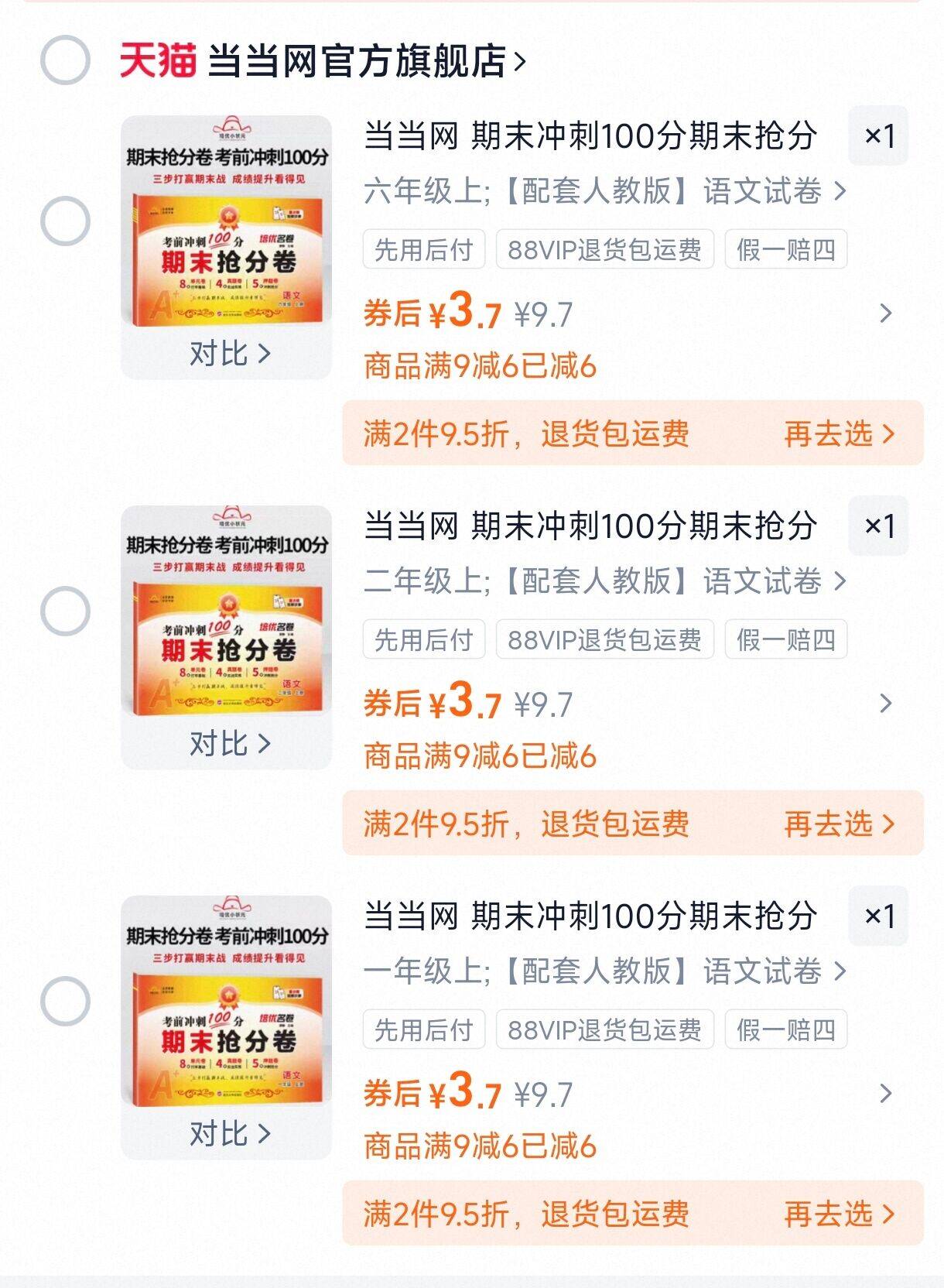Check the 六年级上 语文试卷 item

65,221
